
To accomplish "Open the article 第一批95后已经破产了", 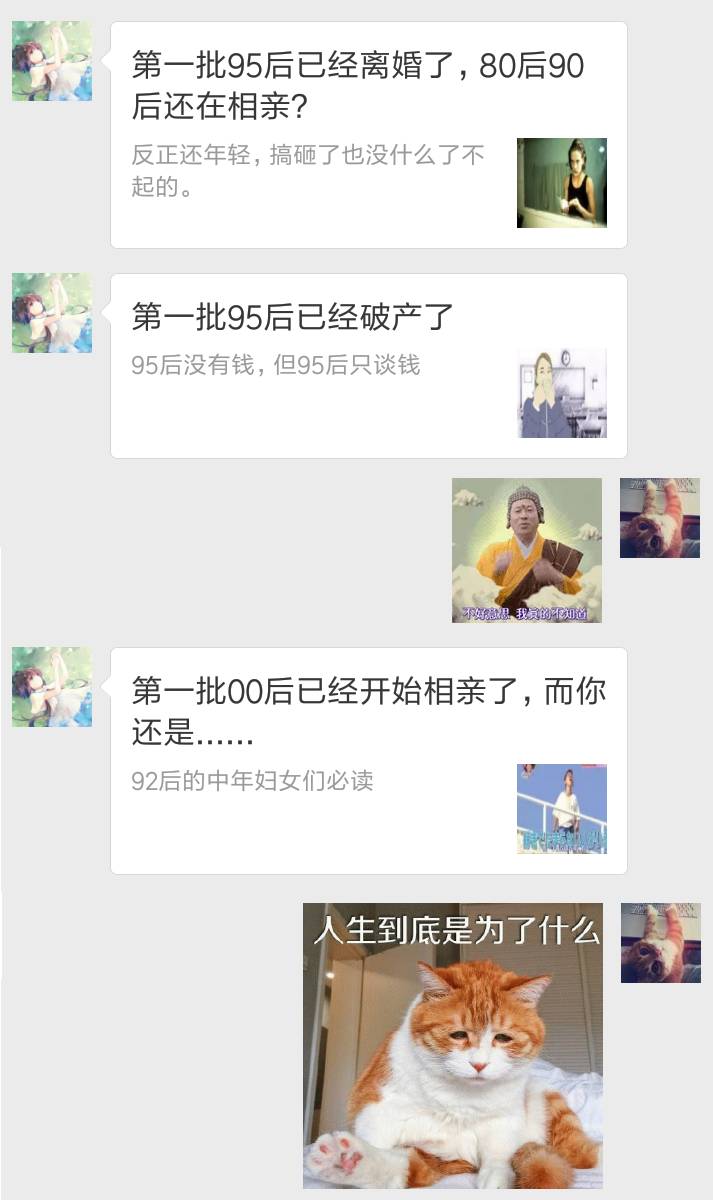I will [368, 366].
